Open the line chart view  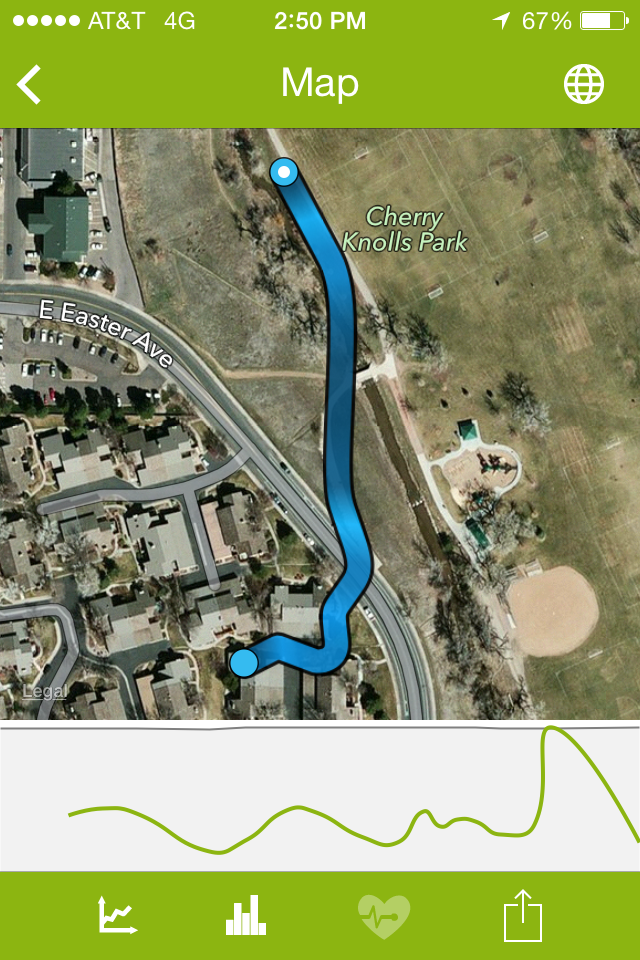pyautogui.click(x=118, y=915)
